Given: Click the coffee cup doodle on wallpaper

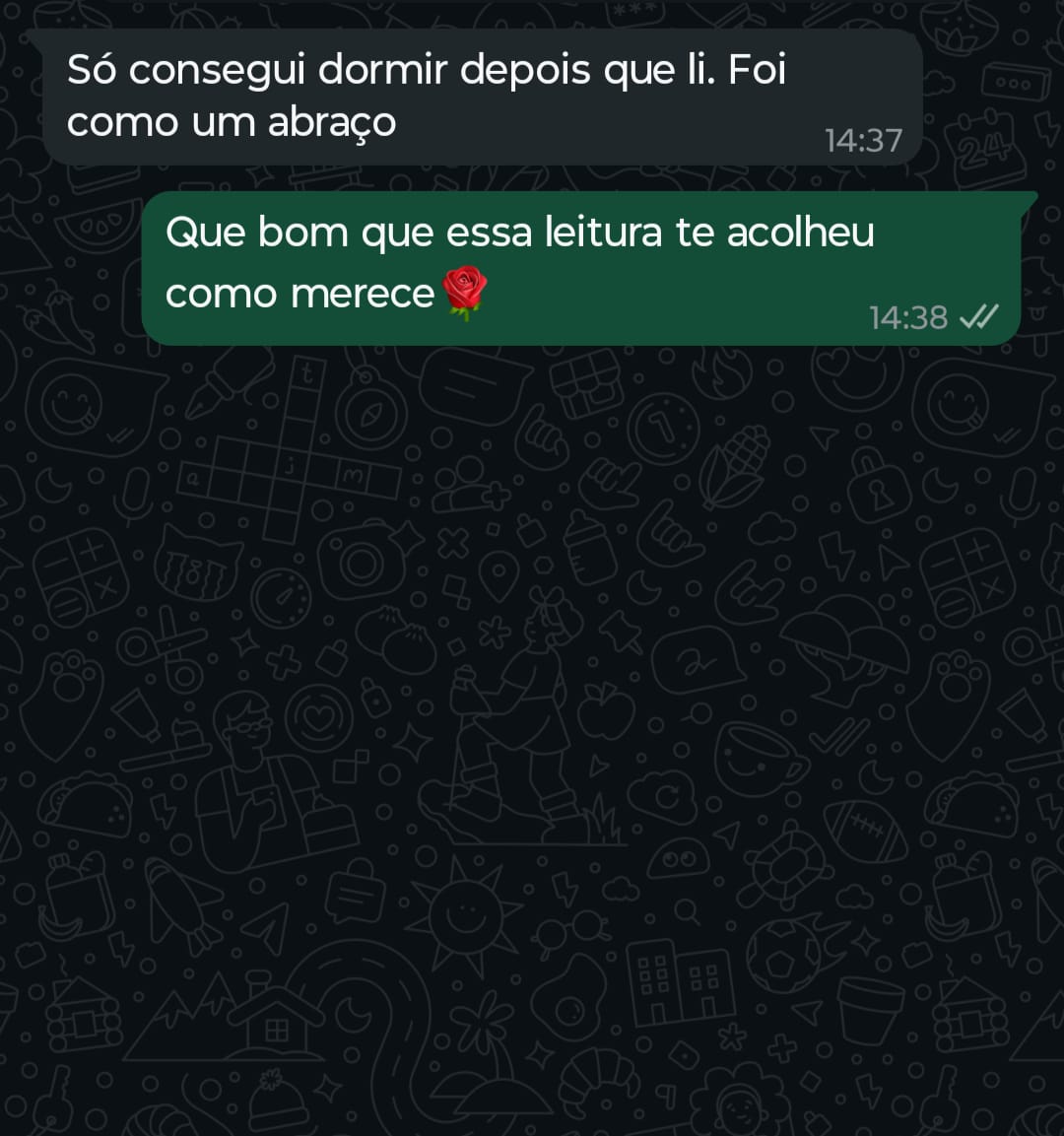Looking at the screenshot, I should tap(759, 759).
